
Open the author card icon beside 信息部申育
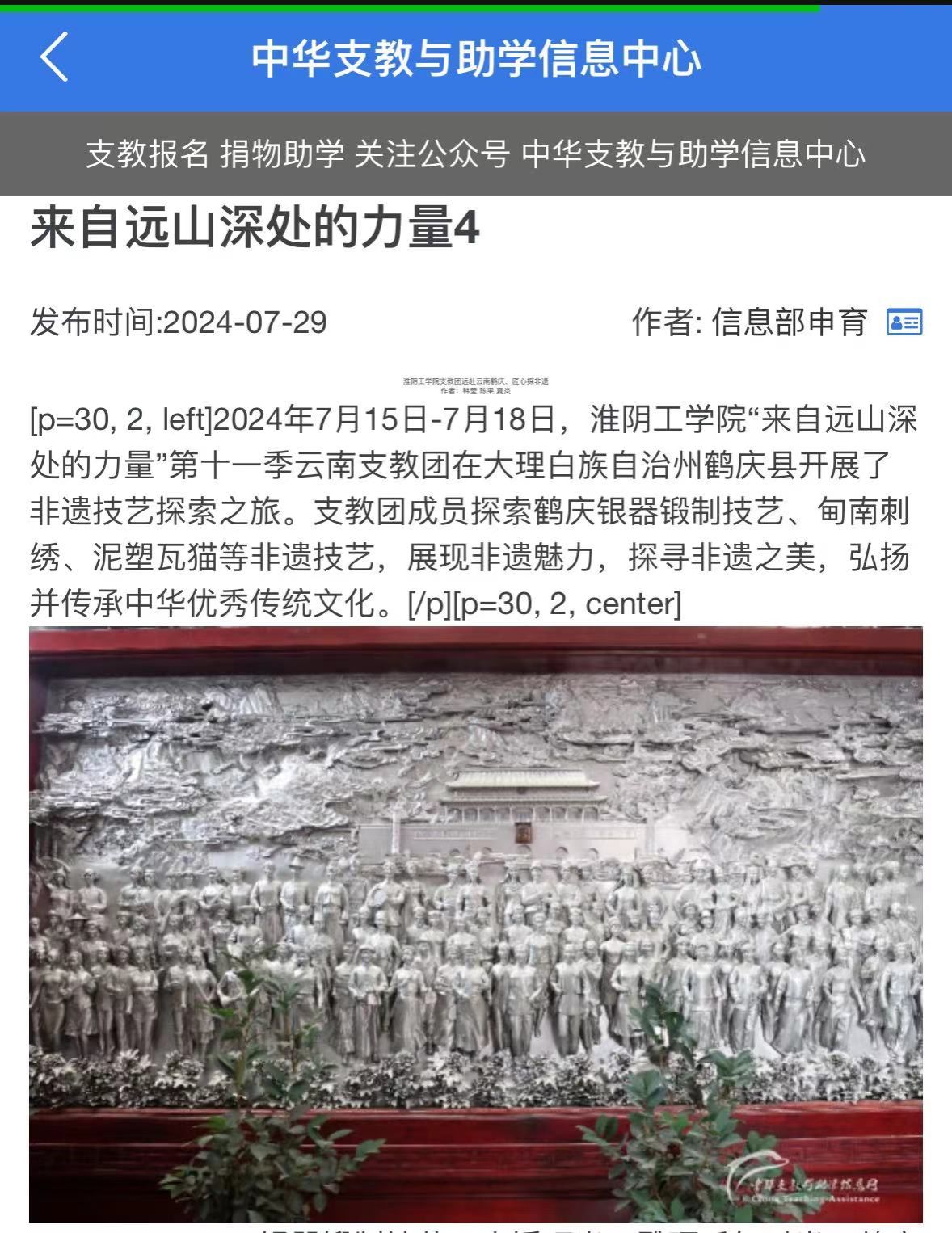[904, 322]
